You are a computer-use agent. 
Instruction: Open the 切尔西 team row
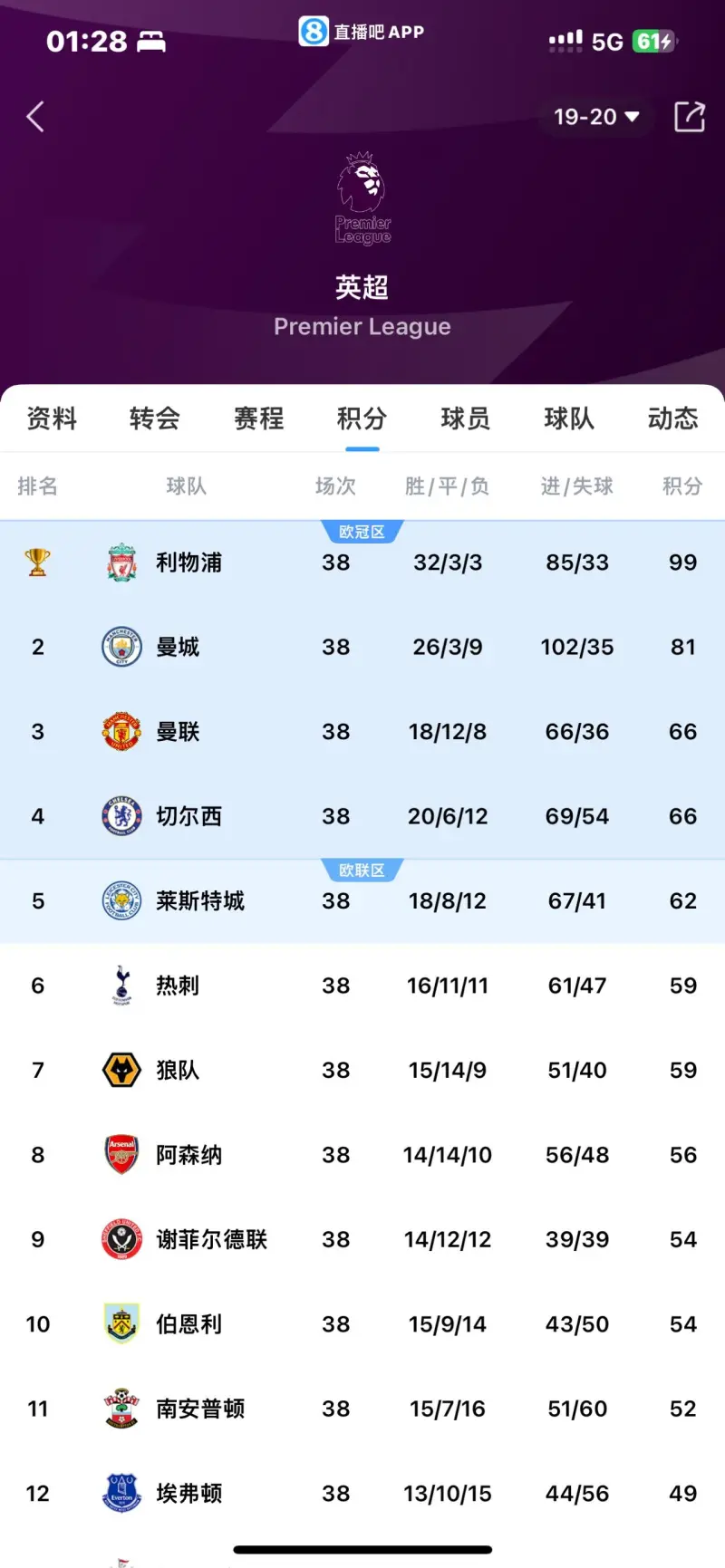tap(362, 816)
